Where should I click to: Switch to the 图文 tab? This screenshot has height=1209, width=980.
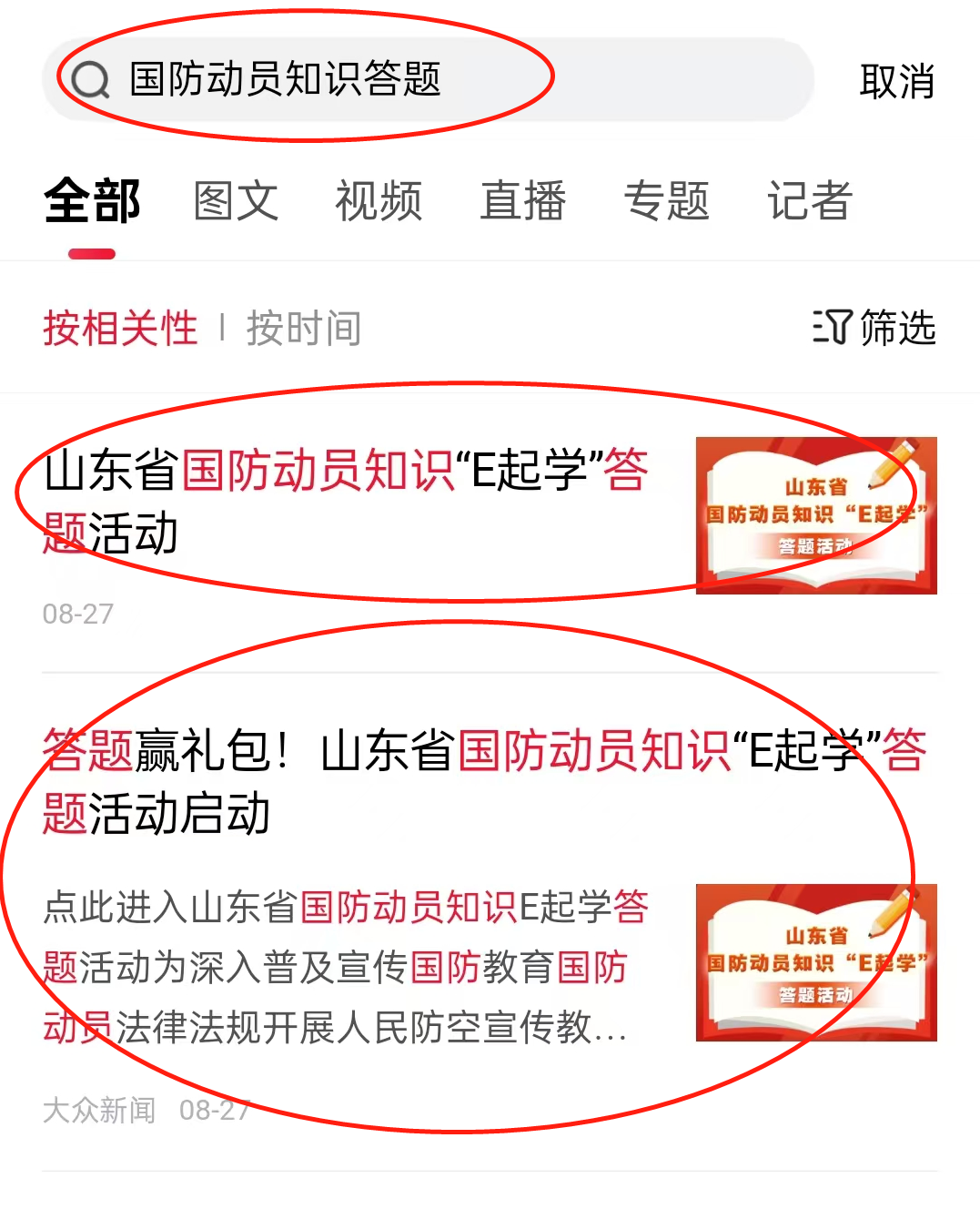coord(236,201)
